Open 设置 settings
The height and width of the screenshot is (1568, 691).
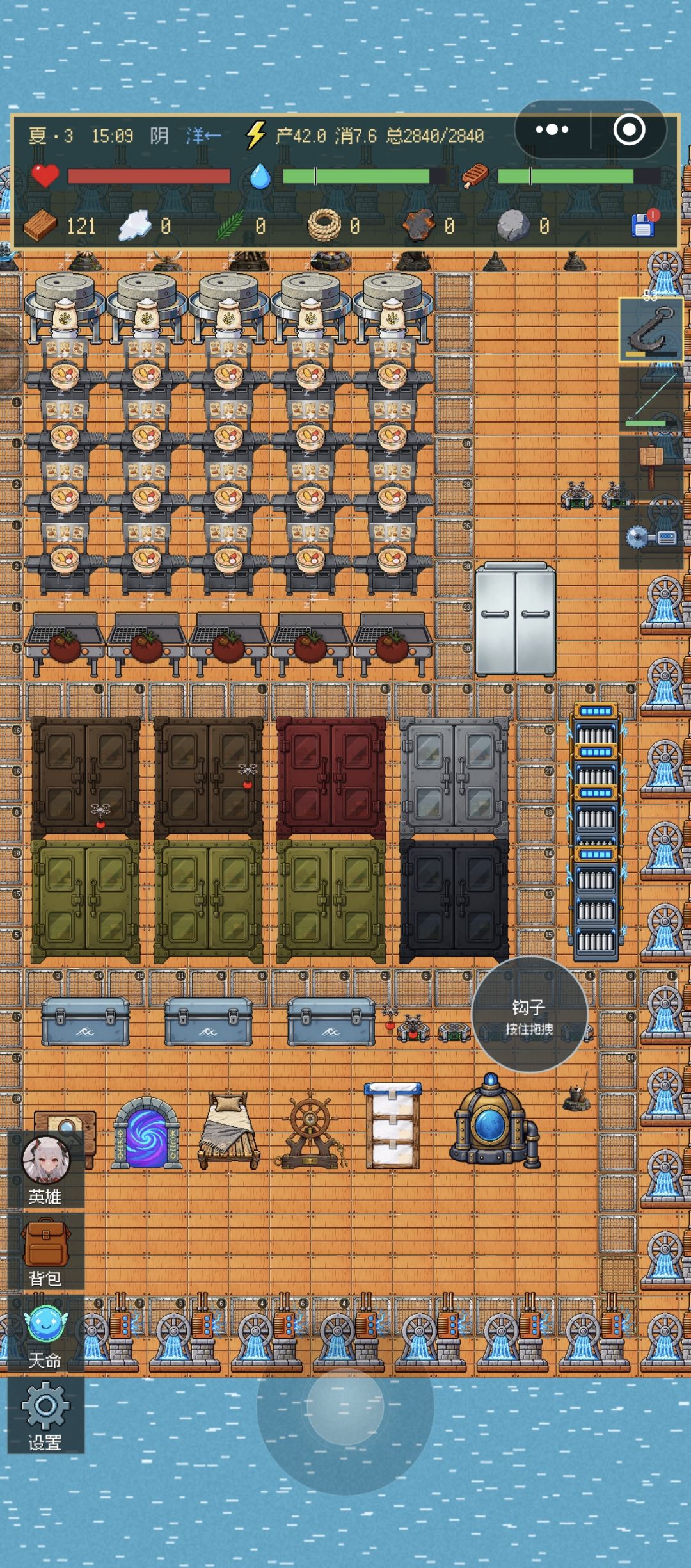coord(45,1415)
